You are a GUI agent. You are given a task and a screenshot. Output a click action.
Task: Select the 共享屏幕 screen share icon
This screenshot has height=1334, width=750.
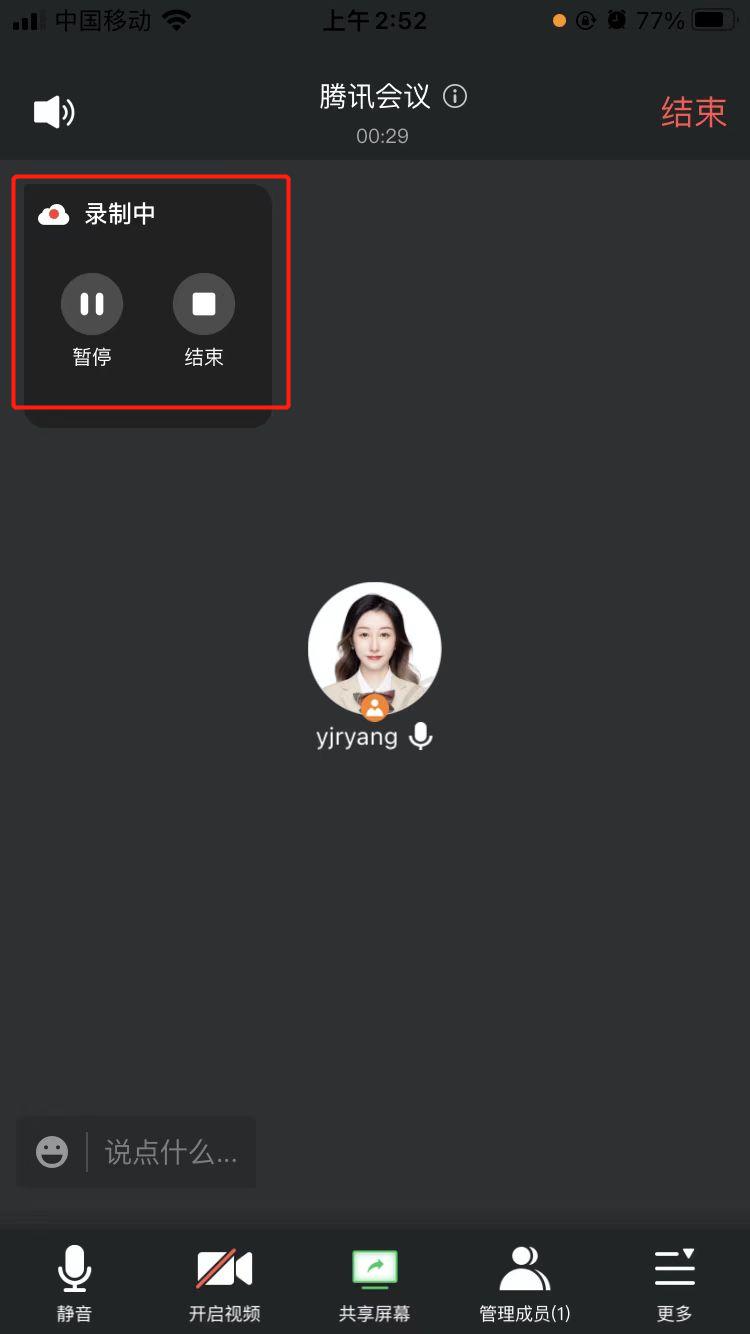tap(374, 1265)
